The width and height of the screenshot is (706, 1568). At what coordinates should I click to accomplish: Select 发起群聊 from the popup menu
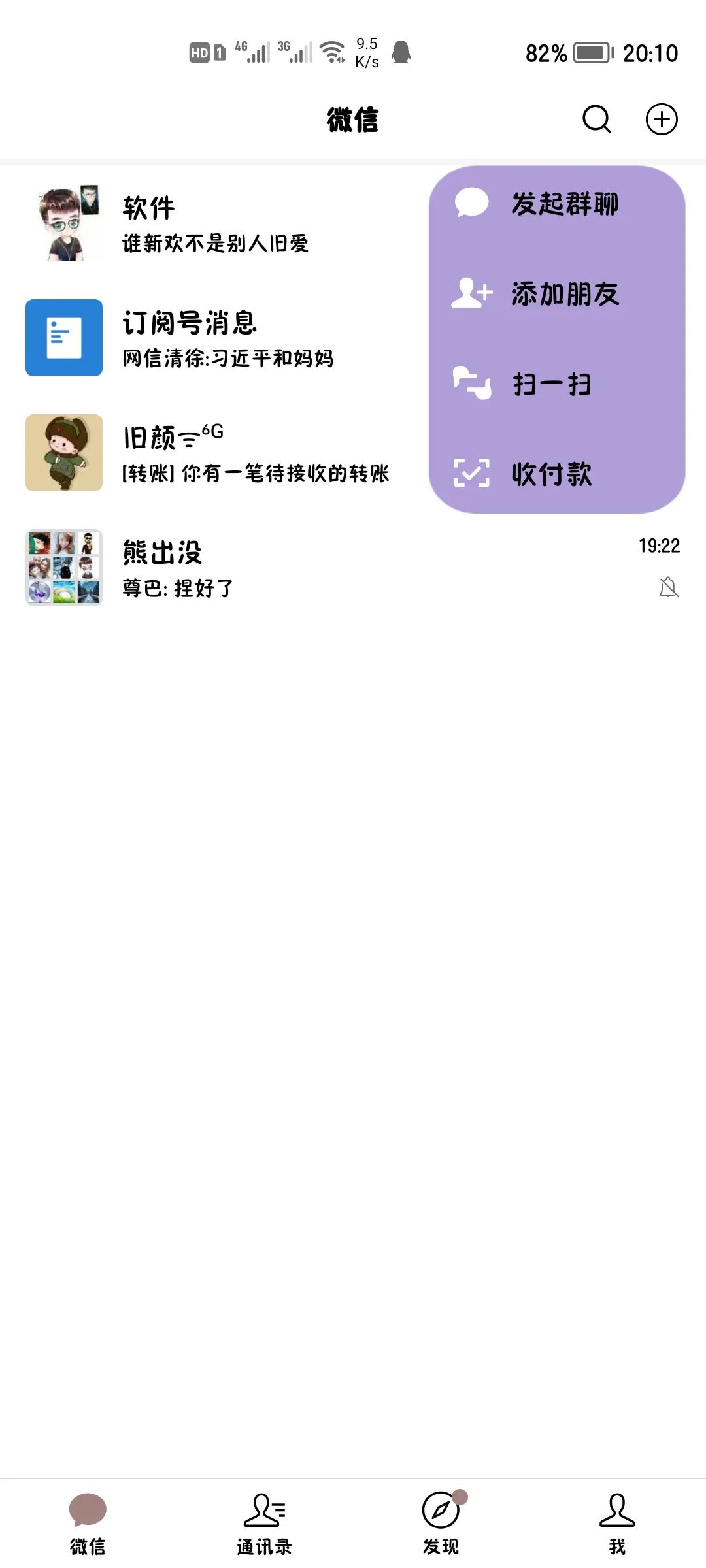pos(557,204)
